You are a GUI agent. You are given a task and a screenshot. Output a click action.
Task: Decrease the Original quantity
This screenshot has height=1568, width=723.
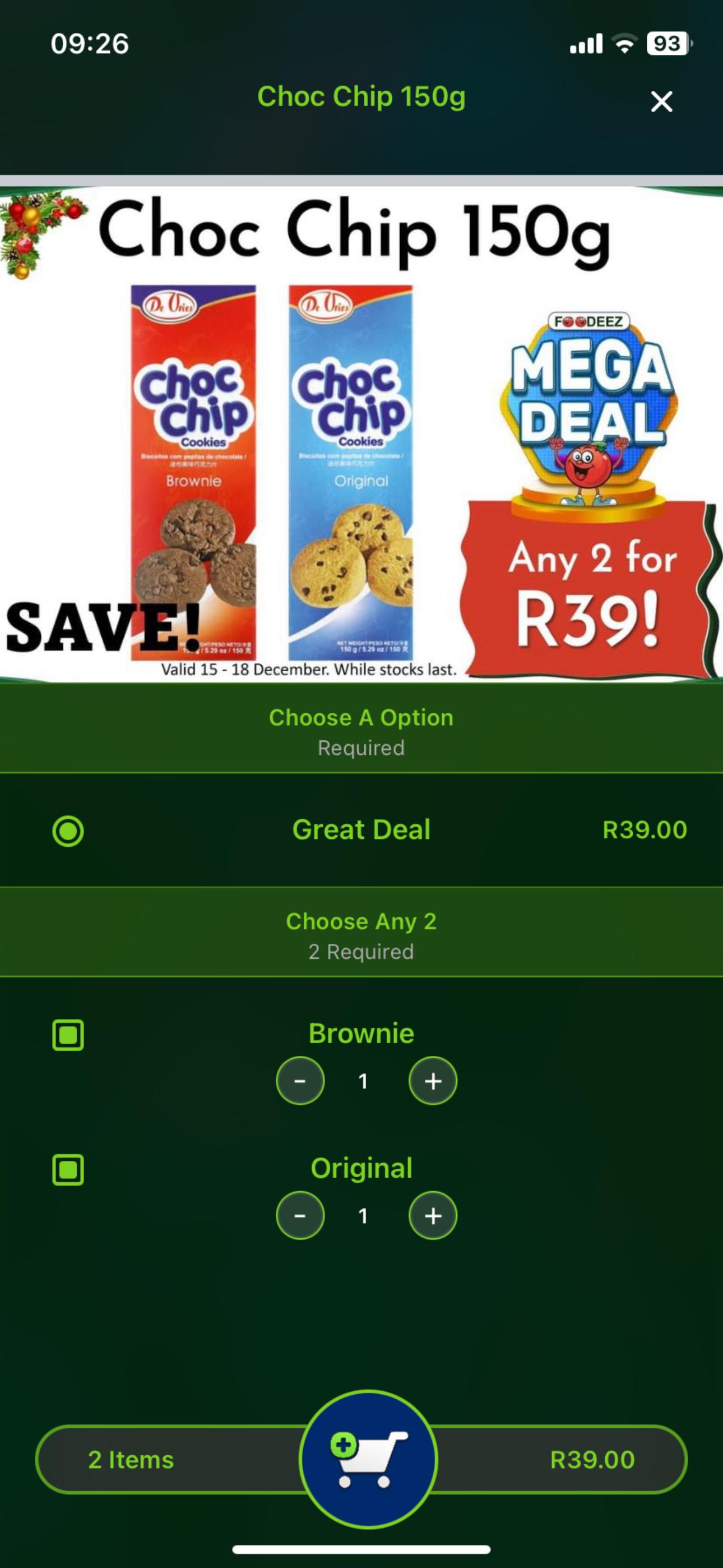[x=300, y=1215]
